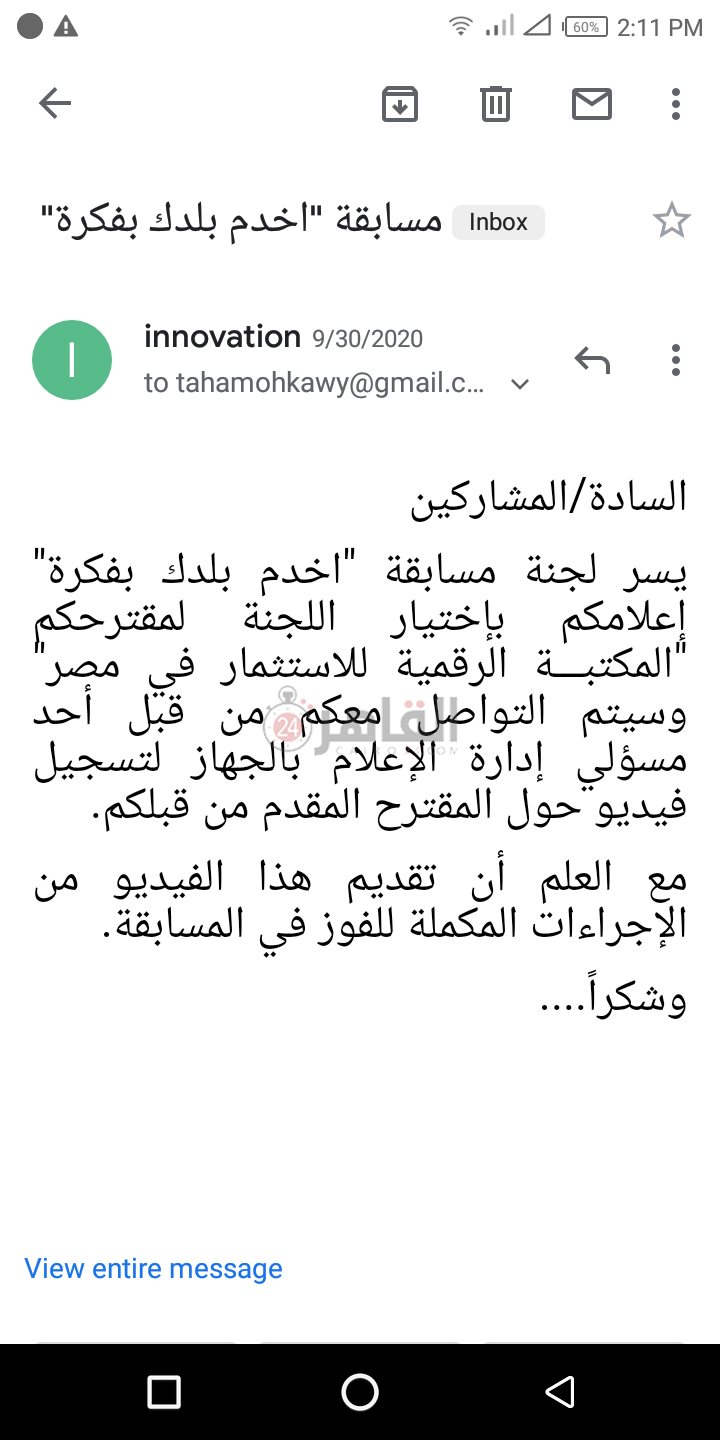Screen dimensions: 720x1440
Task: Expand the recipient details chevron
Action: point(520,384)
